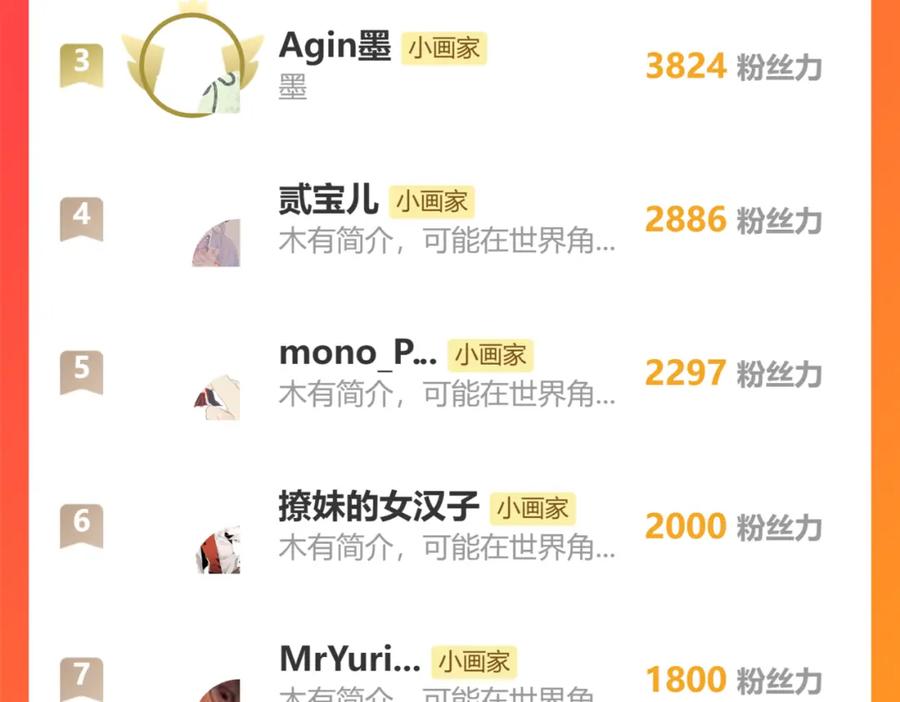View 撩妹的女汉子's profile row
Image resolution: width=900 pixels, height=702 pixels.
[x=449, y=526]
